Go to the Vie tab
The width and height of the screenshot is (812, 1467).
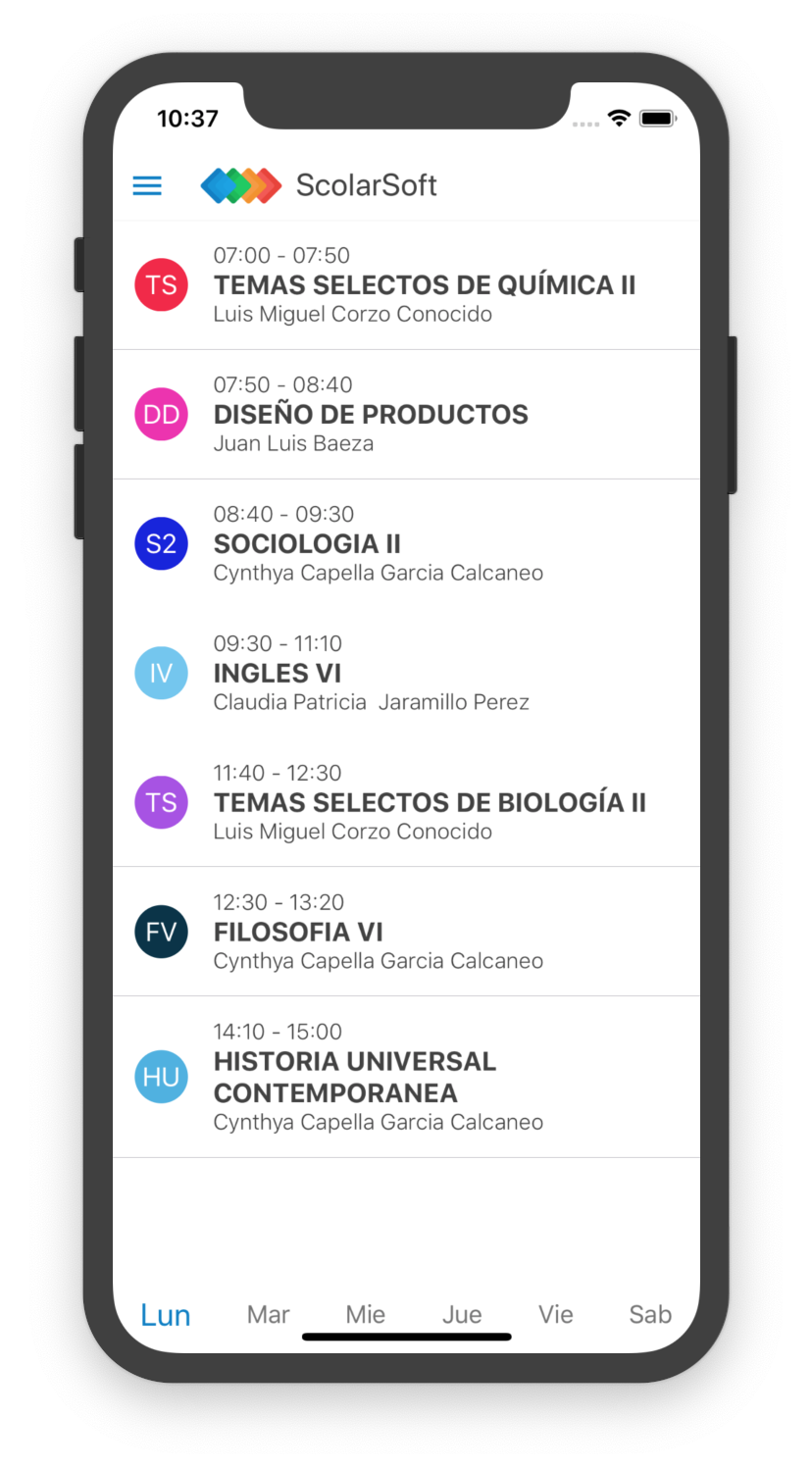point(555,1315)
